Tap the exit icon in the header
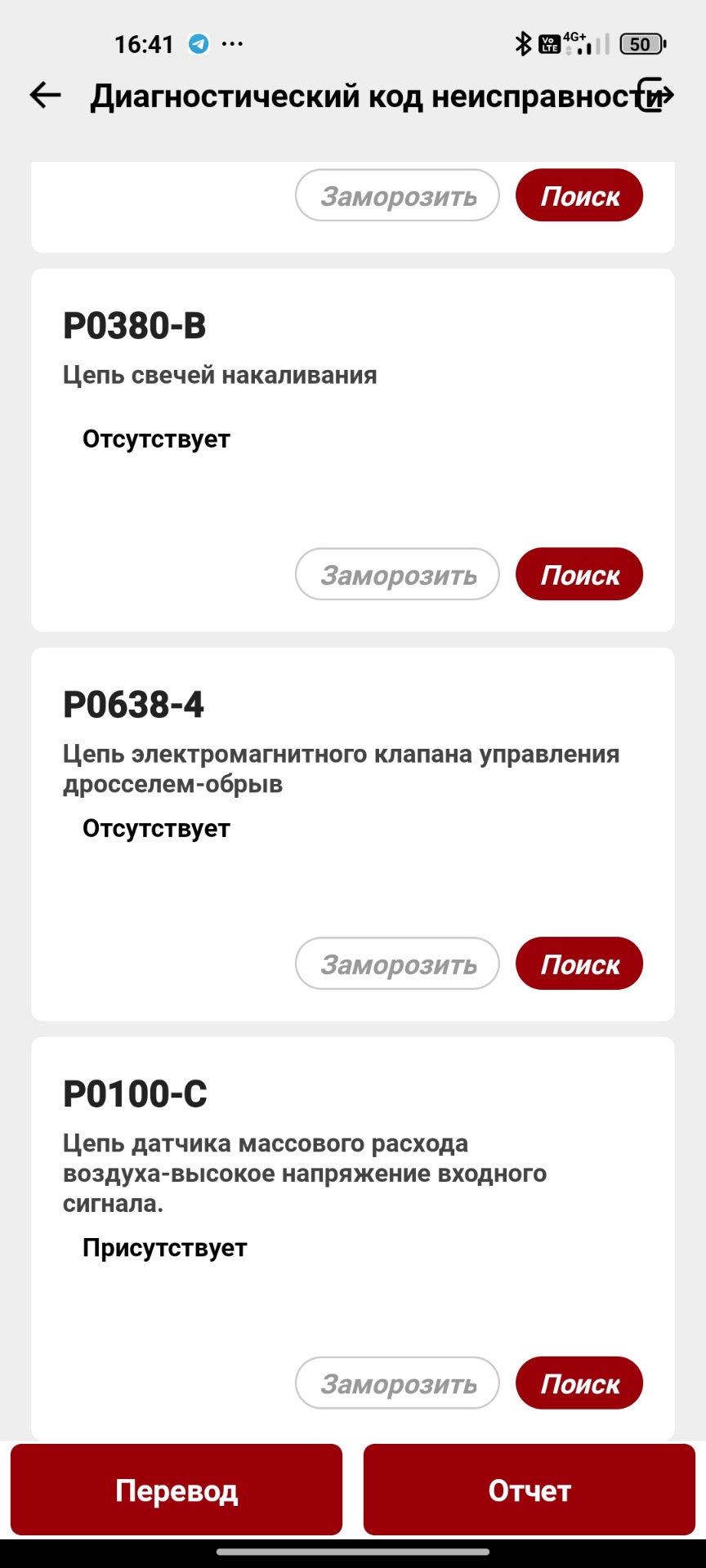Screen dimensions: 706x1568 coord(655,96)
